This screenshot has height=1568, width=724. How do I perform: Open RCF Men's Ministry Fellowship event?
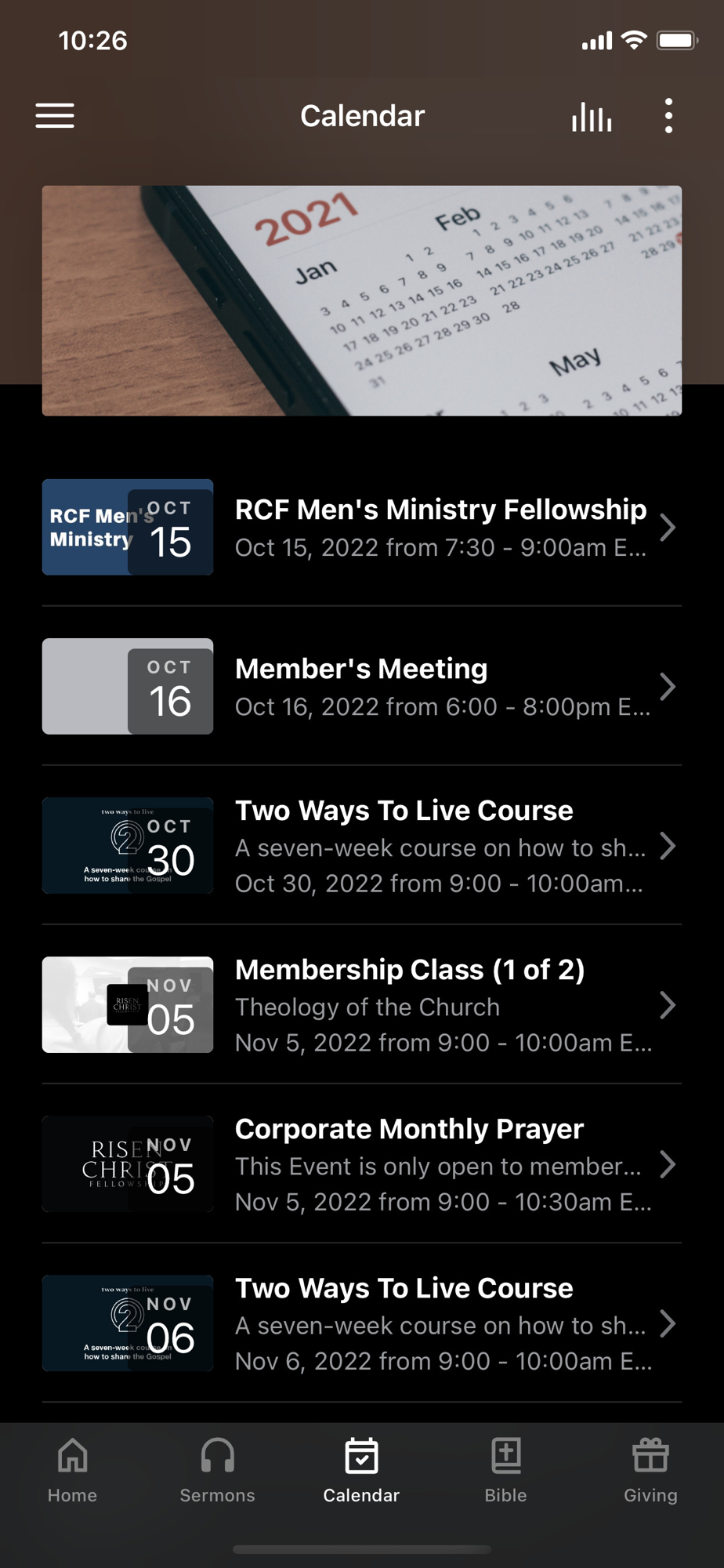pos(362,528)
